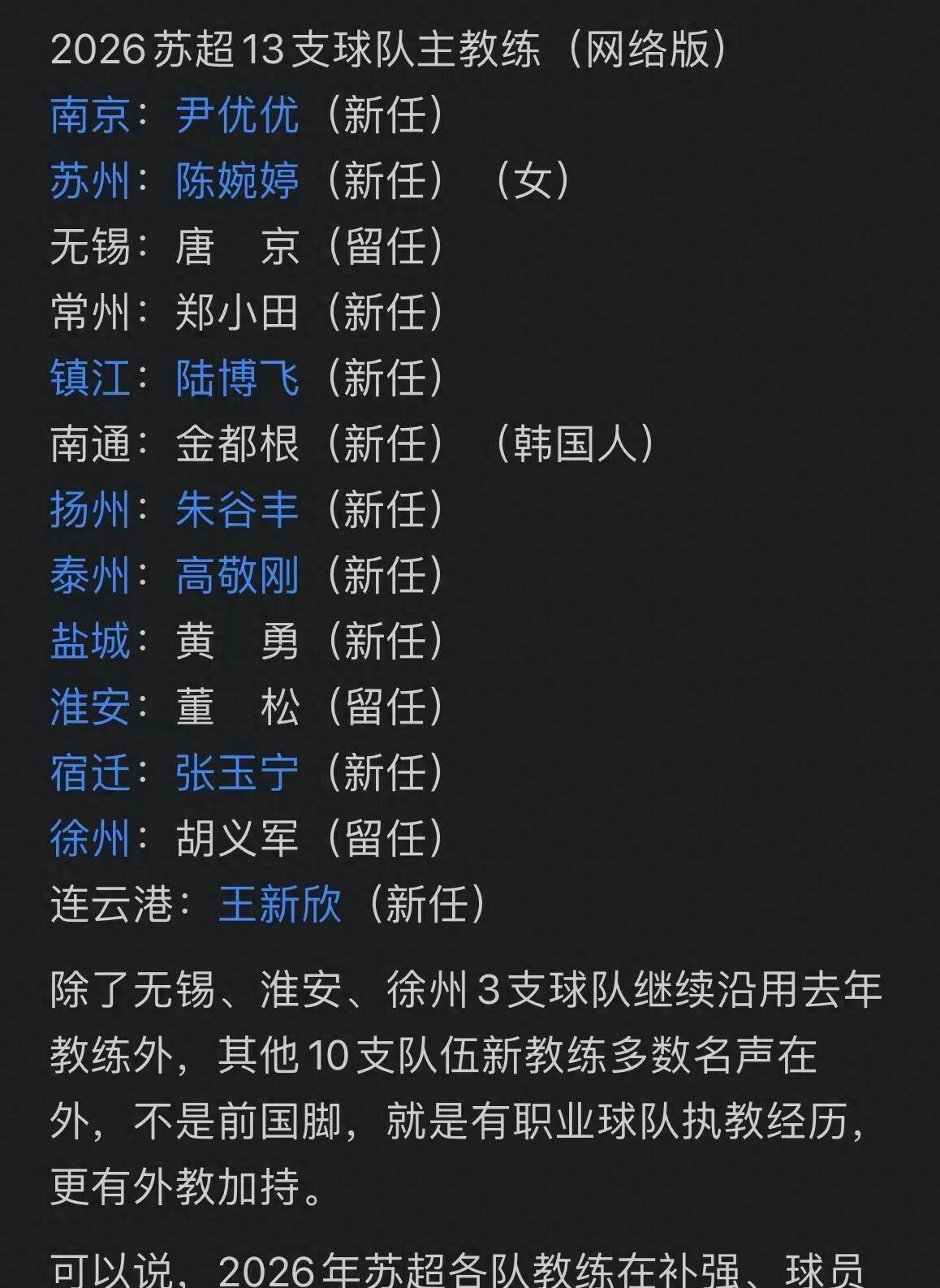Open the 淮安 link
Screen dimensions: 940x1288
tap(90, 707)
